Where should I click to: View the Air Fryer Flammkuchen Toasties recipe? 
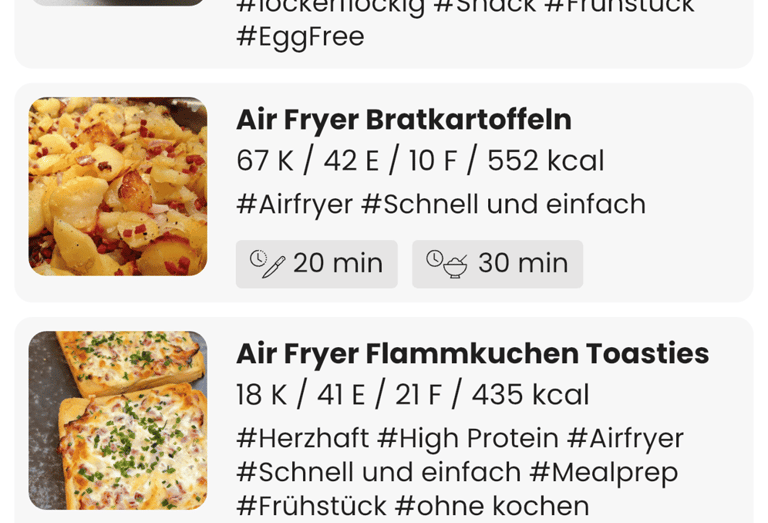[472, 354]
